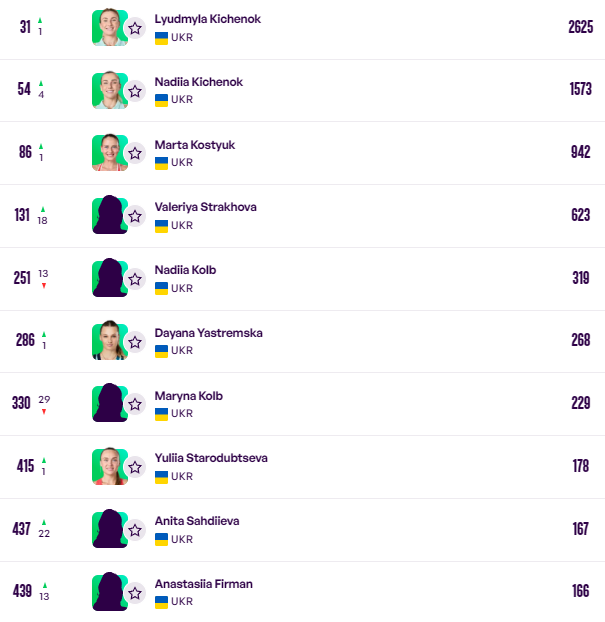The height and width of the screenshot is (622, 605).
Task: Star Nadiia Kolb as a favorite
Action: (x=135, y=279)
